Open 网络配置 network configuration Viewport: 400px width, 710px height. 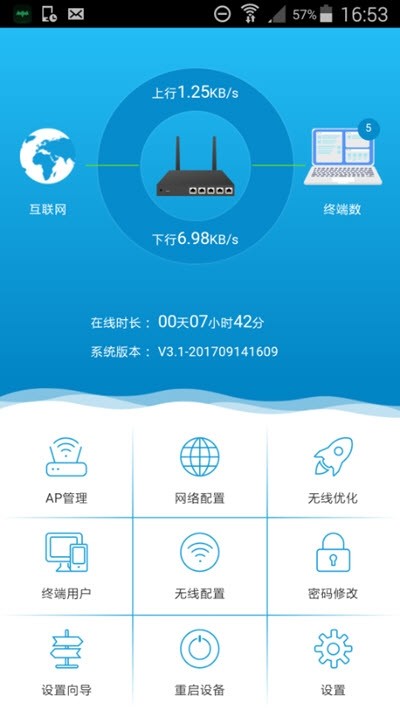click(199, 471)
